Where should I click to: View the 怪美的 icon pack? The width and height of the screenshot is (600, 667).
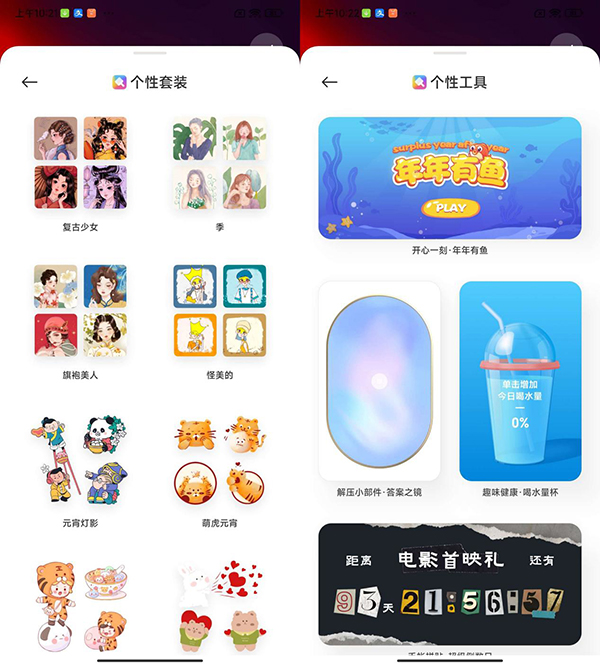219,311
